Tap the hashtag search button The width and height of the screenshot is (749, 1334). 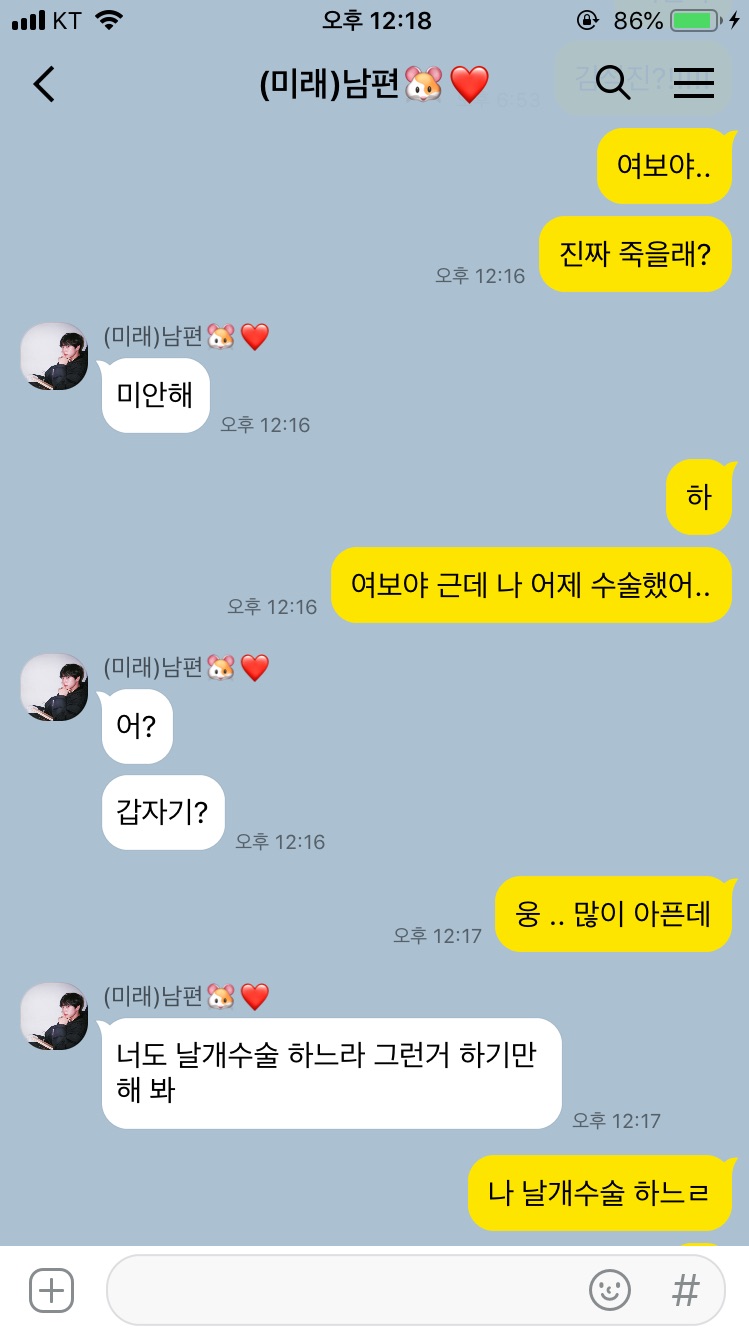coord(686,1291)
